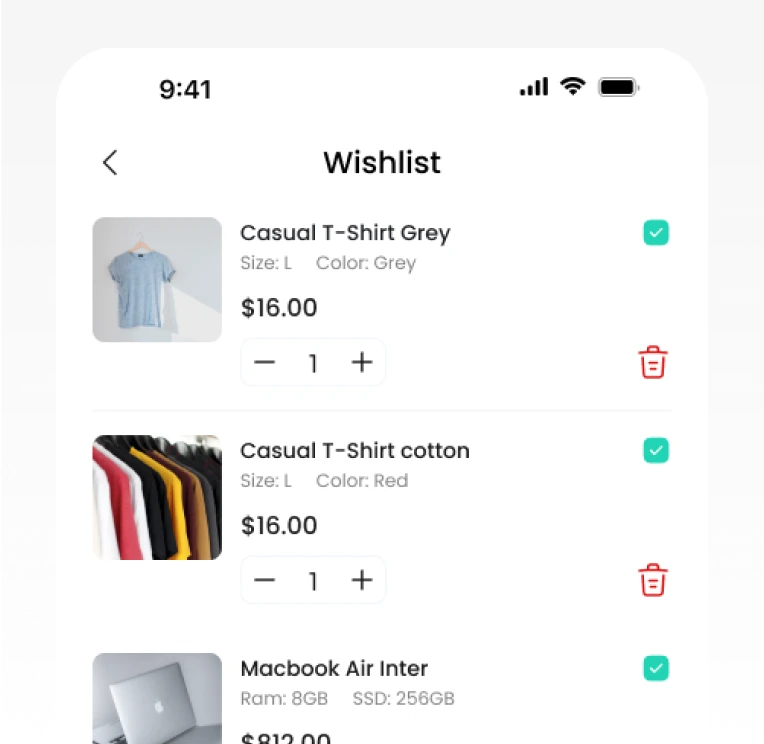
Task: View the Casual T-Shirt cotton photo
Action: (157, 497)
